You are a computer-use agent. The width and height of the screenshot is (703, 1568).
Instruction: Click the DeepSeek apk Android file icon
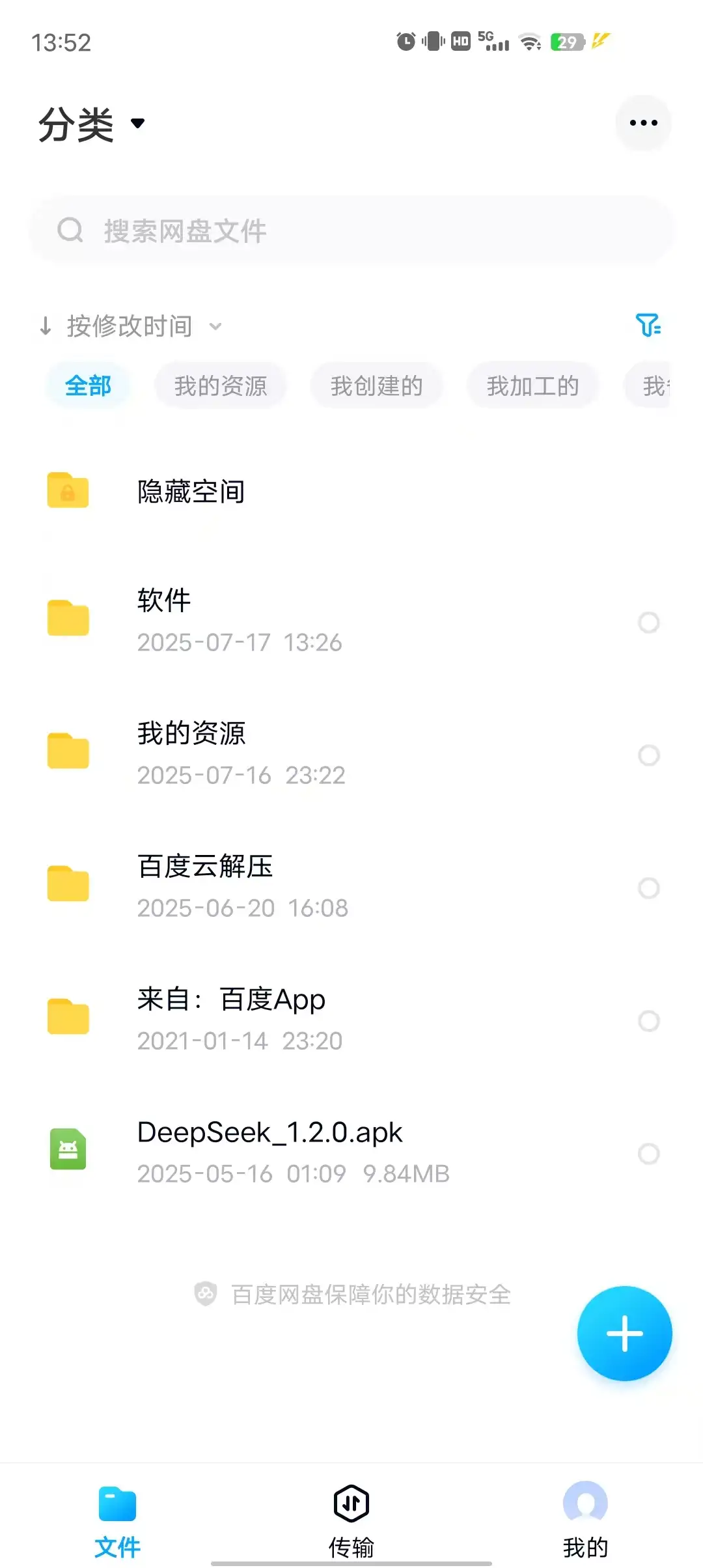68,1149
